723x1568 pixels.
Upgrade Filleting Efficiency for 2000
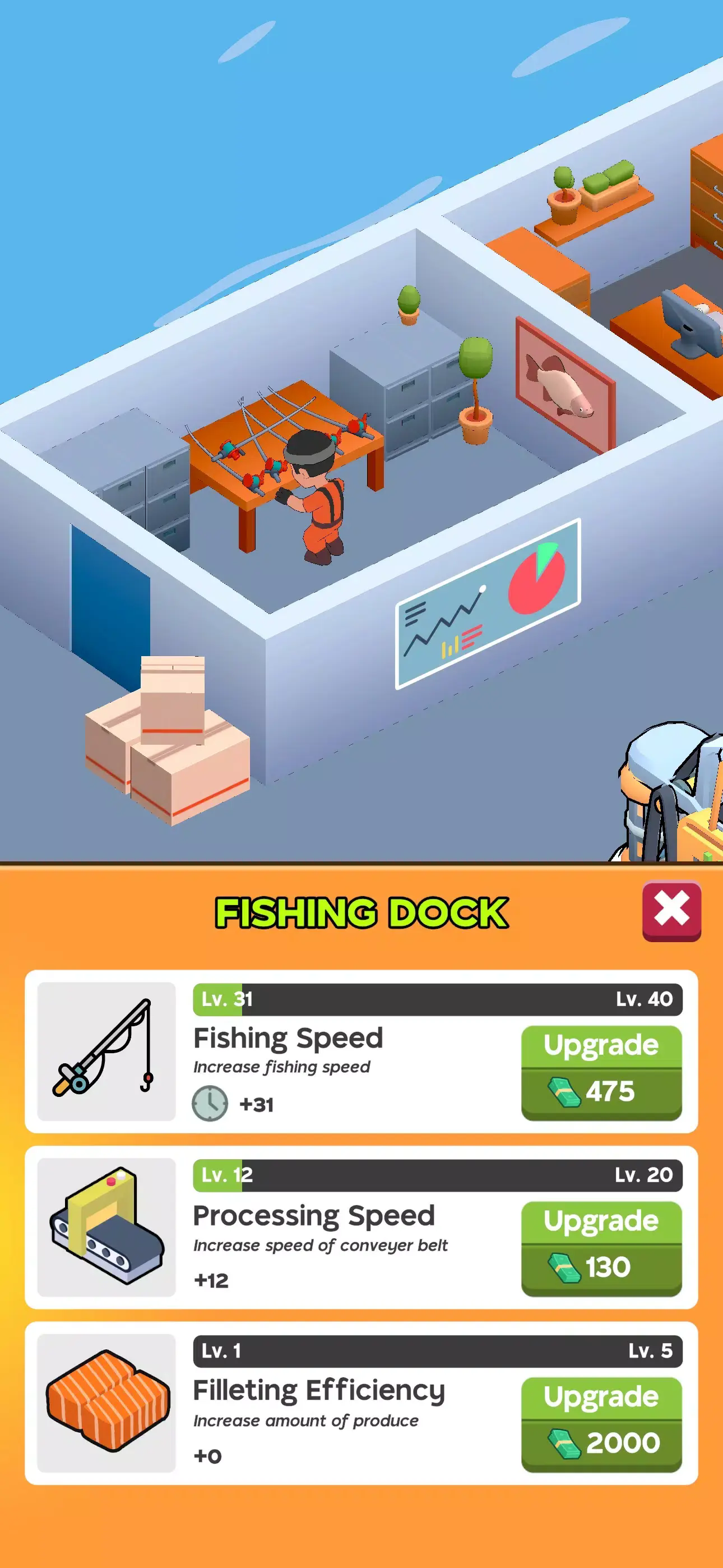(x=601, y=1424)
